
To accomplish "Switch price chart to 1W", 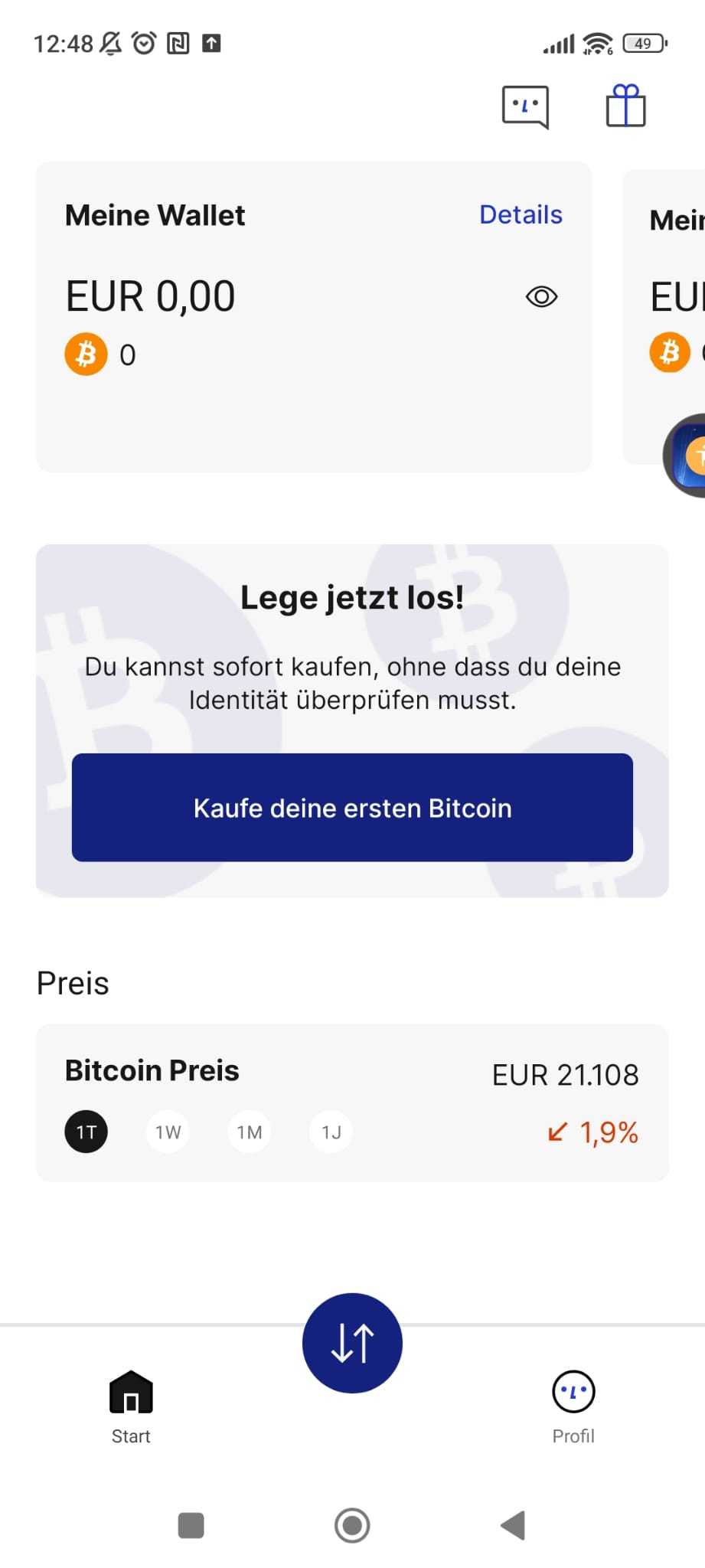I will 168,1132.
